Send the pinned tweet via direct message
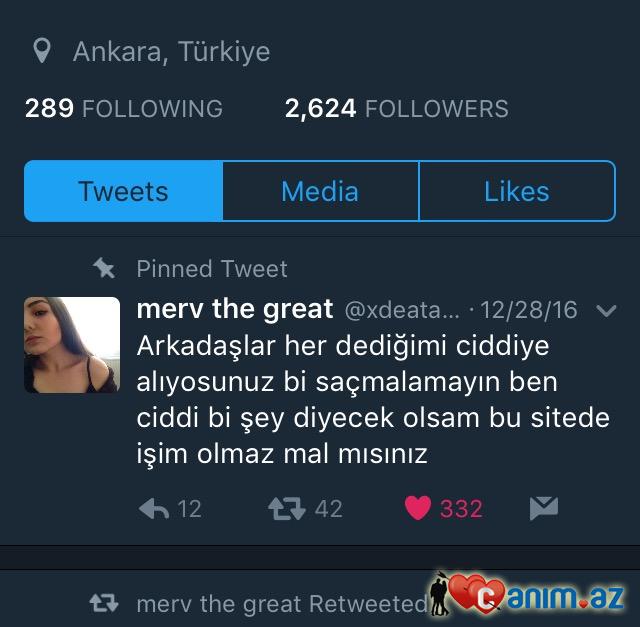This screenshot has width=640, height=627. [x=543, y=509]
